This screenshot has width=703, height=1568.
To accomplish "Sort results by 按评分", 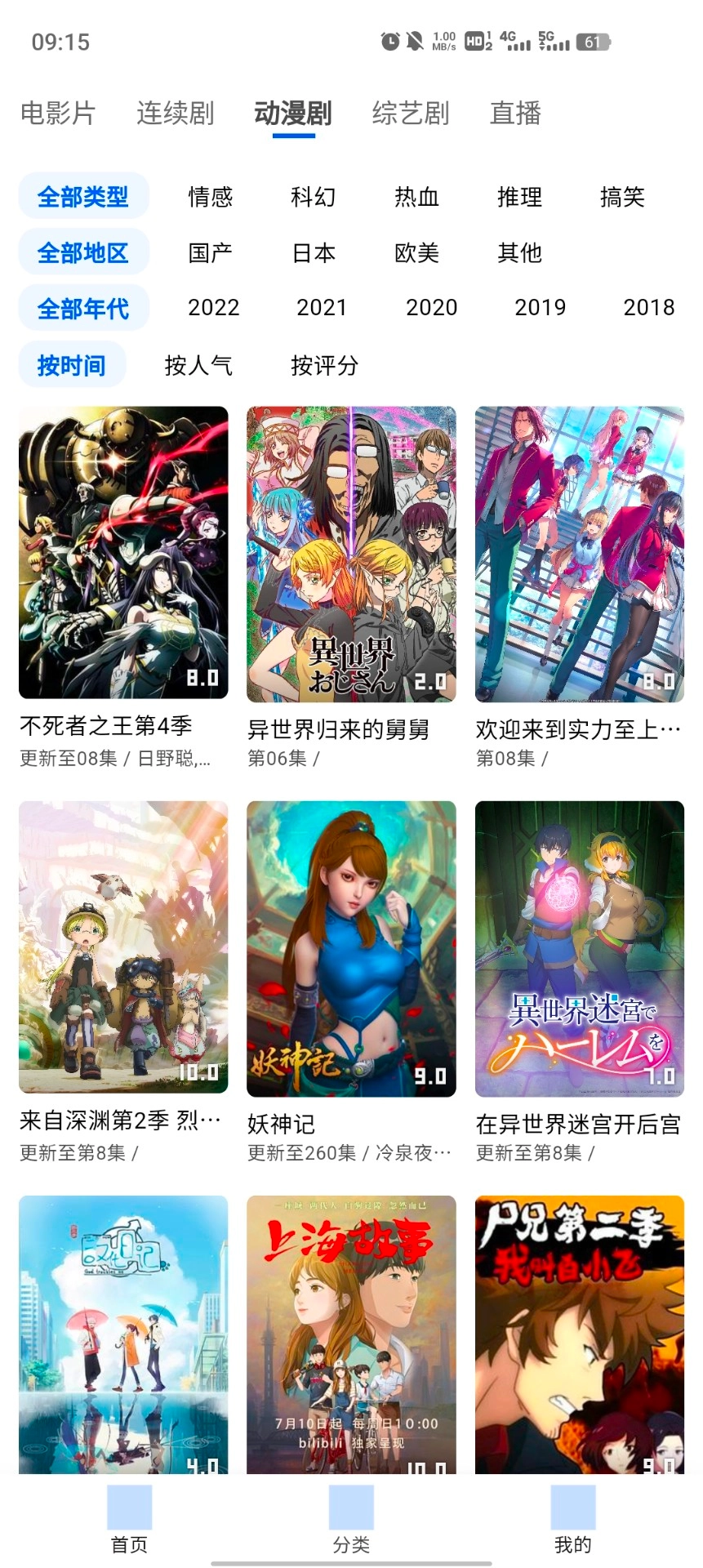I will [324, 365].
